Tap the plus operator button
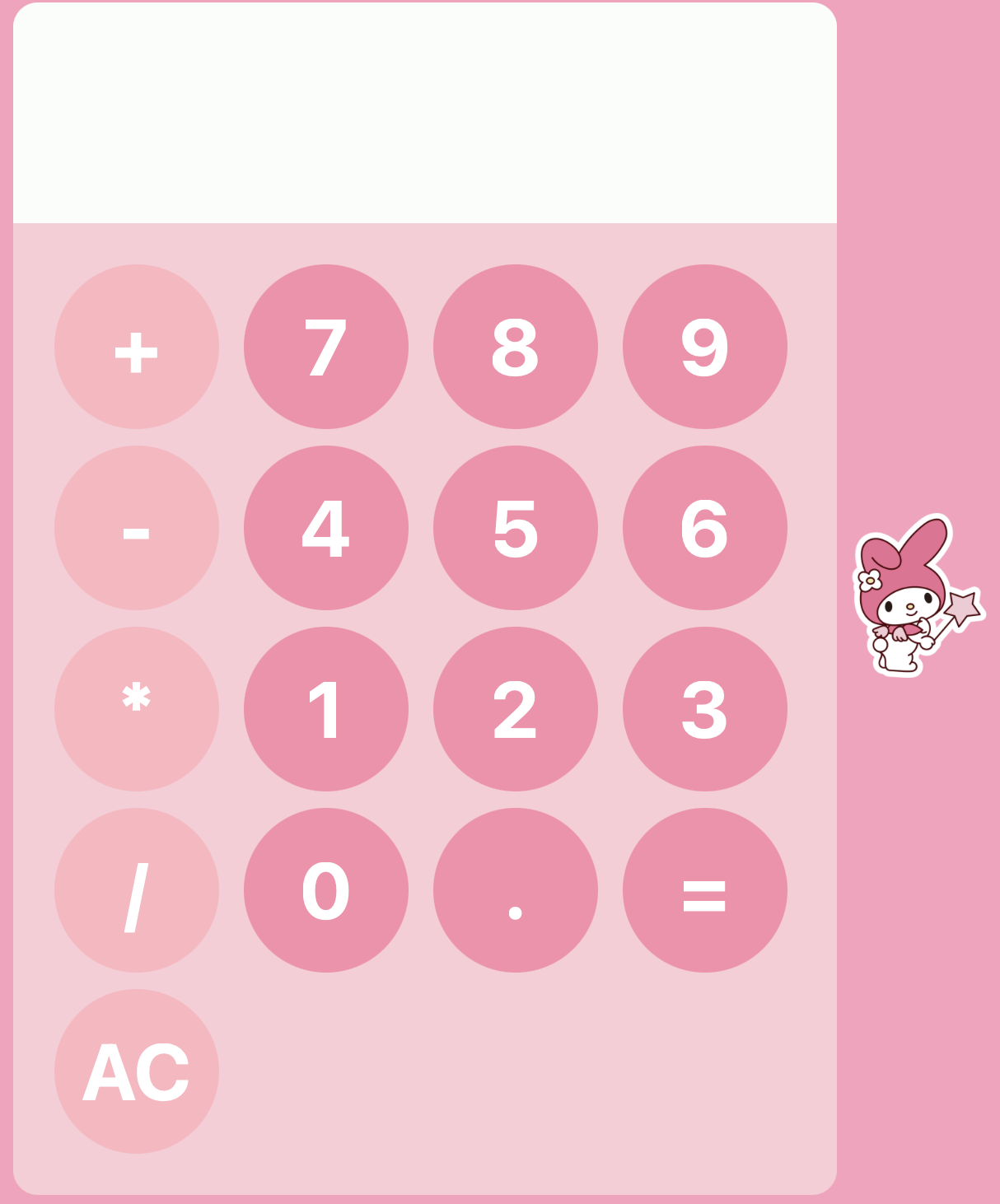Viewport: 1000px width, 1204px height. coord(137,347)
